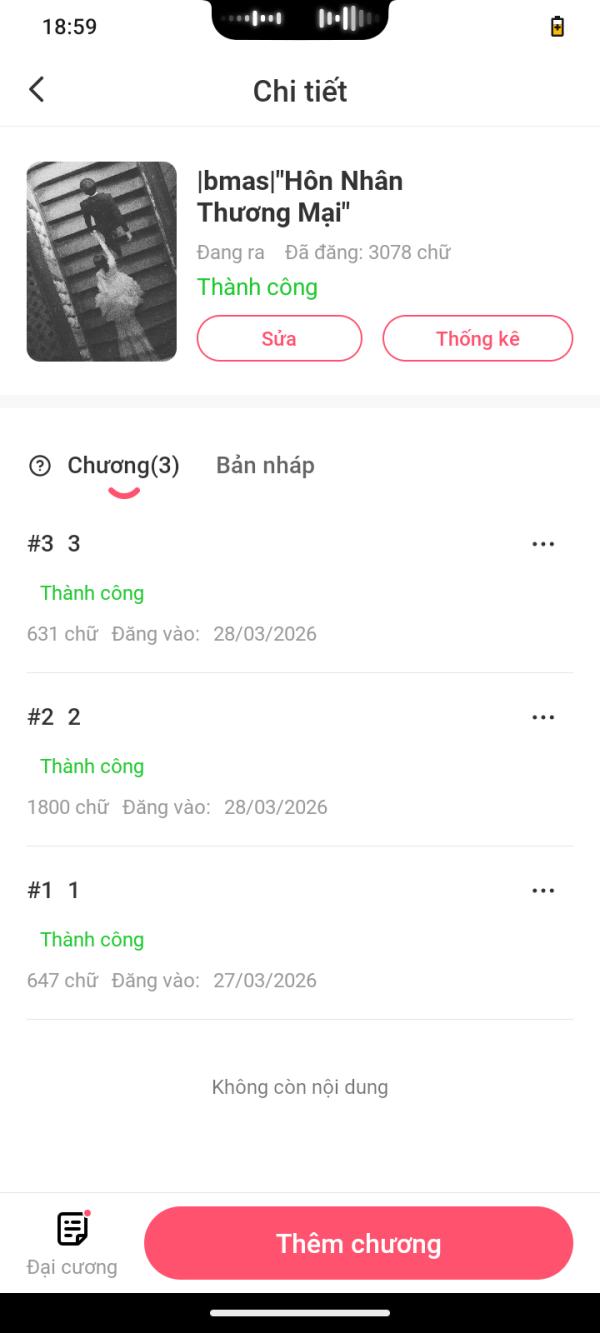Open the more options for chapter #1
600x1333 pixels.
[543, 890]
